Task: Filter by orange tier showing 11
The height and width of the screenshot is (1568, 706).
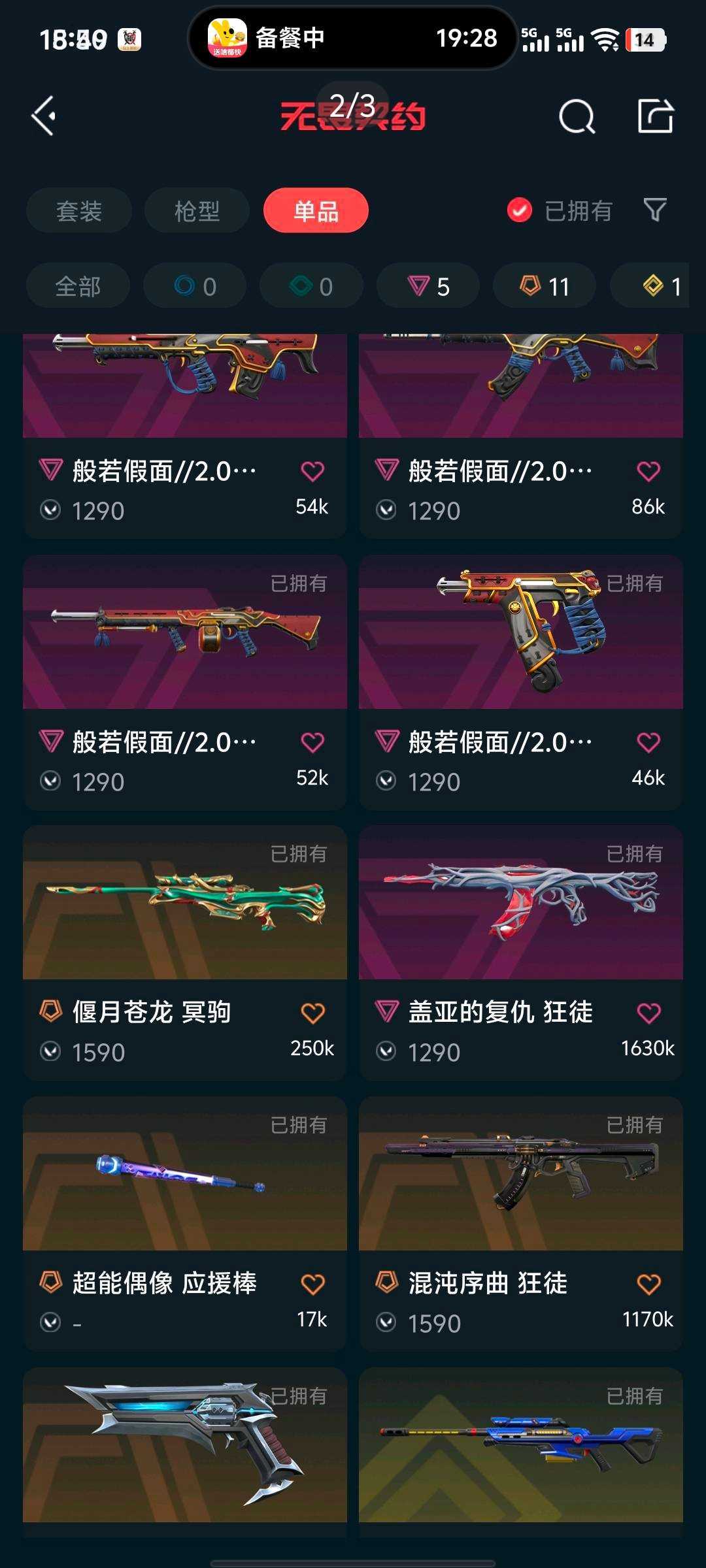Action: (545, 286)
